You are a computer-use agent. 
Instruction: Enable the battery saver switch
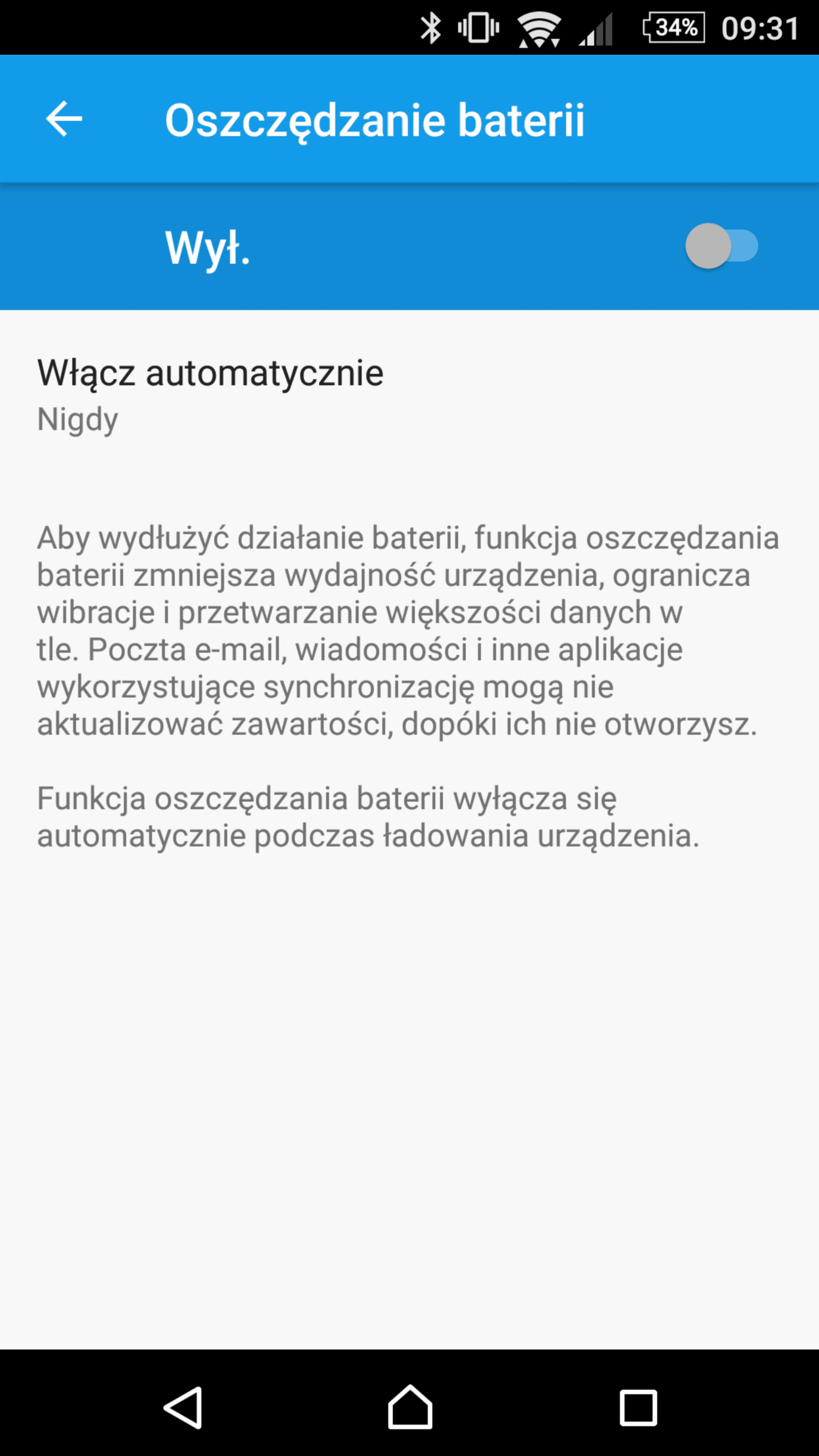tap(721, 246)
